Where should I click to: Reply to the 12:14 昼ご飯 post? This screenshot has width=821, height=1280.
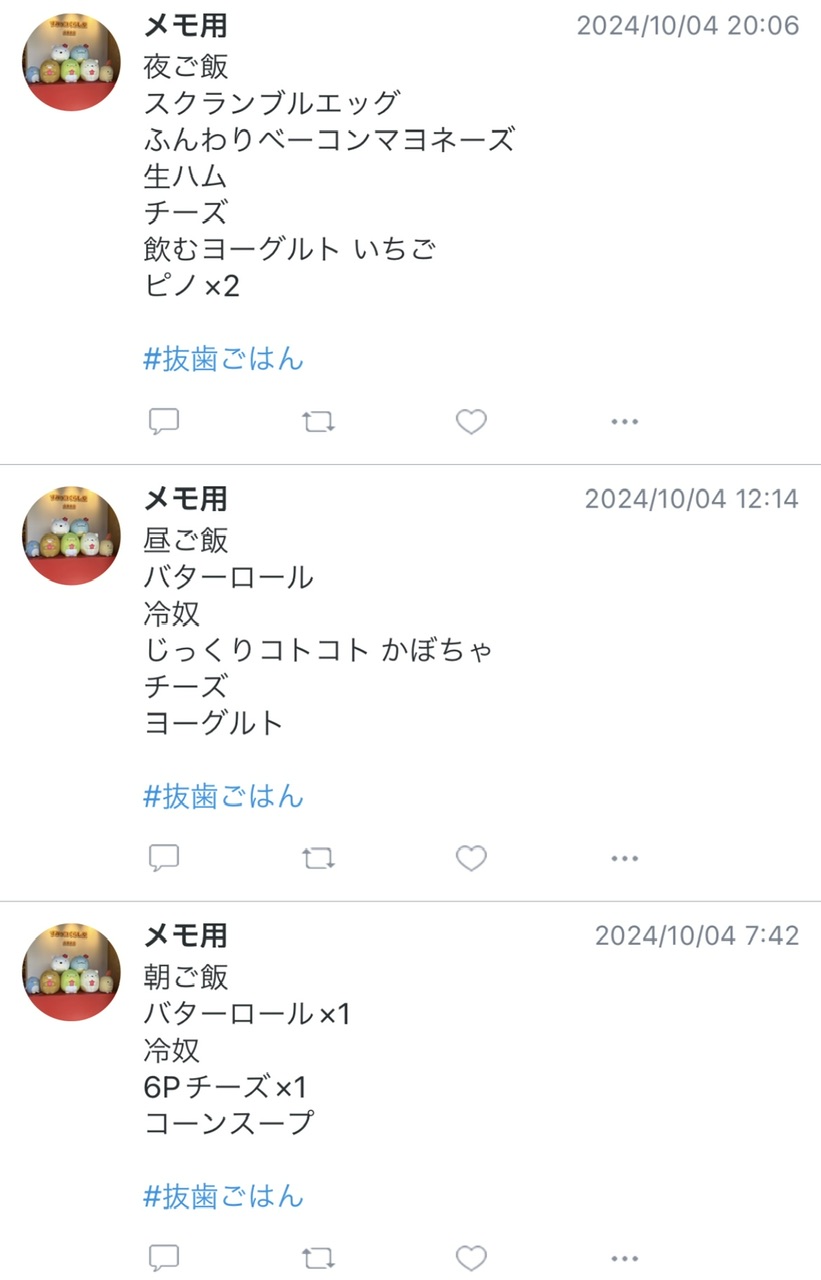click(x=164, y=858)
